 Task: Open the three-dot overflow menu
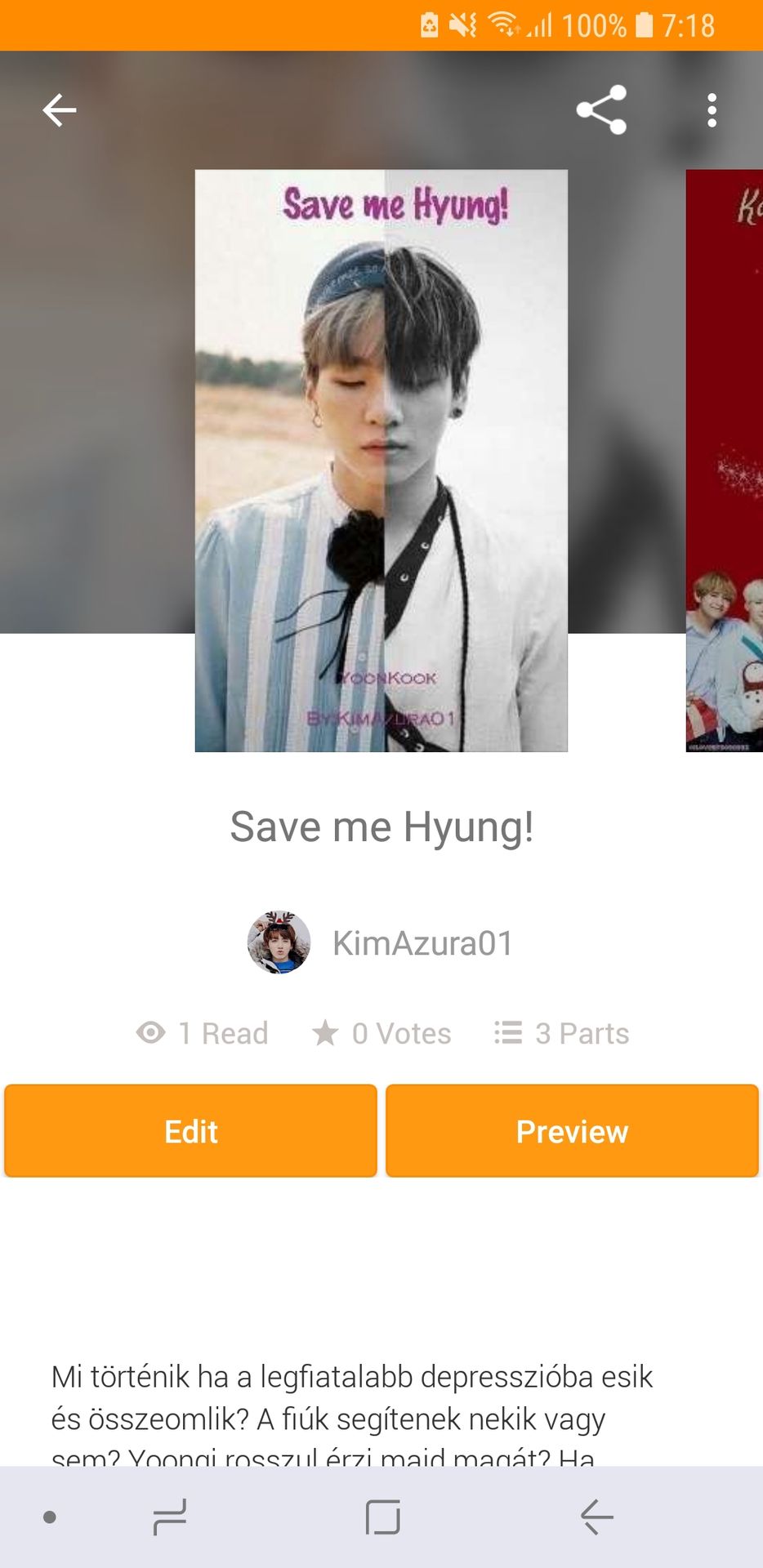[x=712, y=110]
